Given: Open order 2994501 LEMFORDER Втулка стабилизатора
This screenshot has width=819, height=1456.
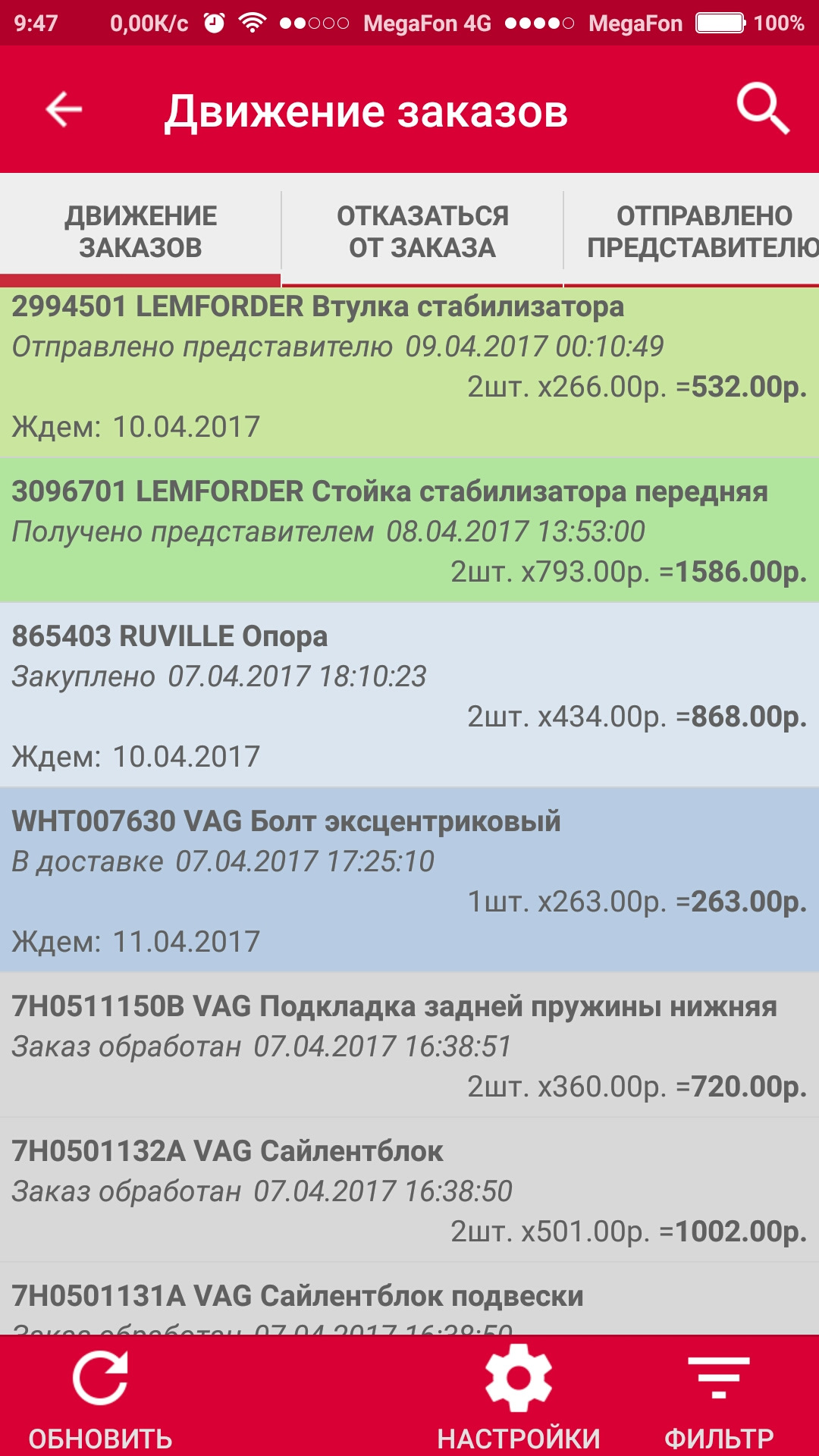Looking at the screenshot, I should (409, 372).
